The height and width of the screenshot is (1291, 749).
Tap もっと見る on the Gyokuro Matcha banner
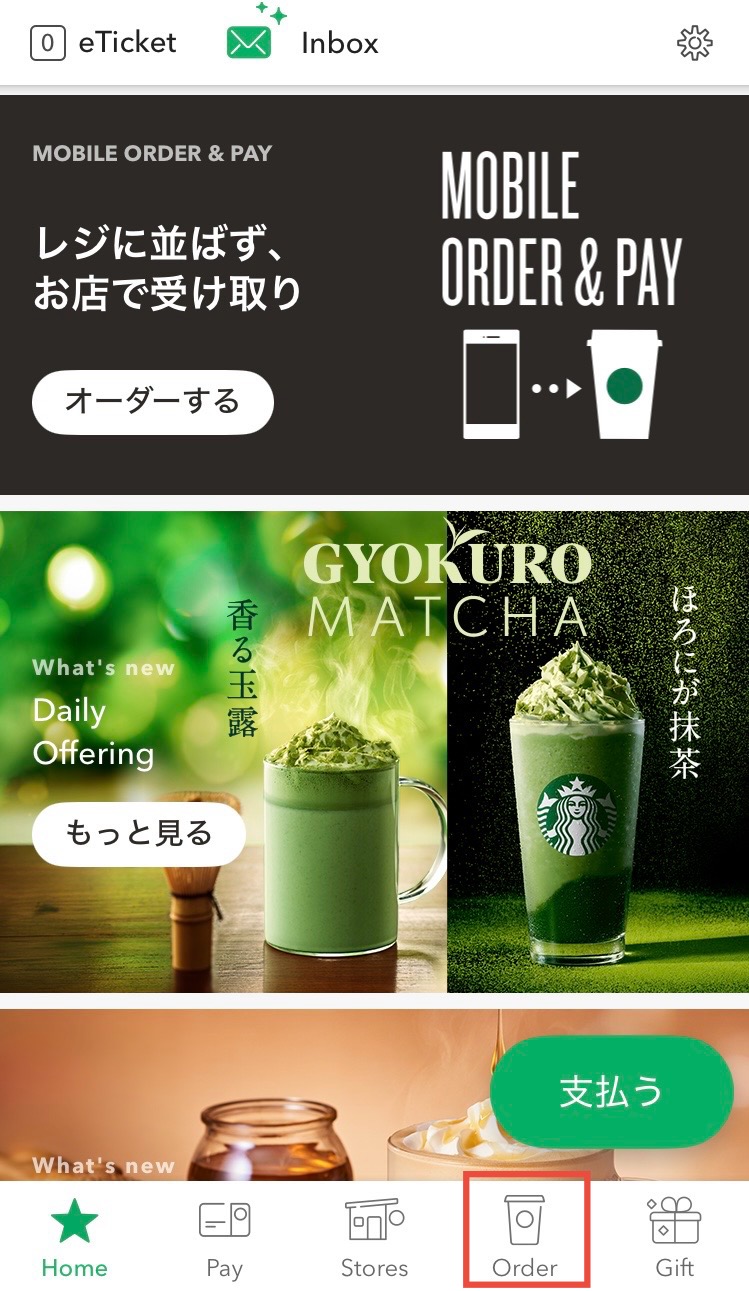pyautogui.click(x=139, y=833)
